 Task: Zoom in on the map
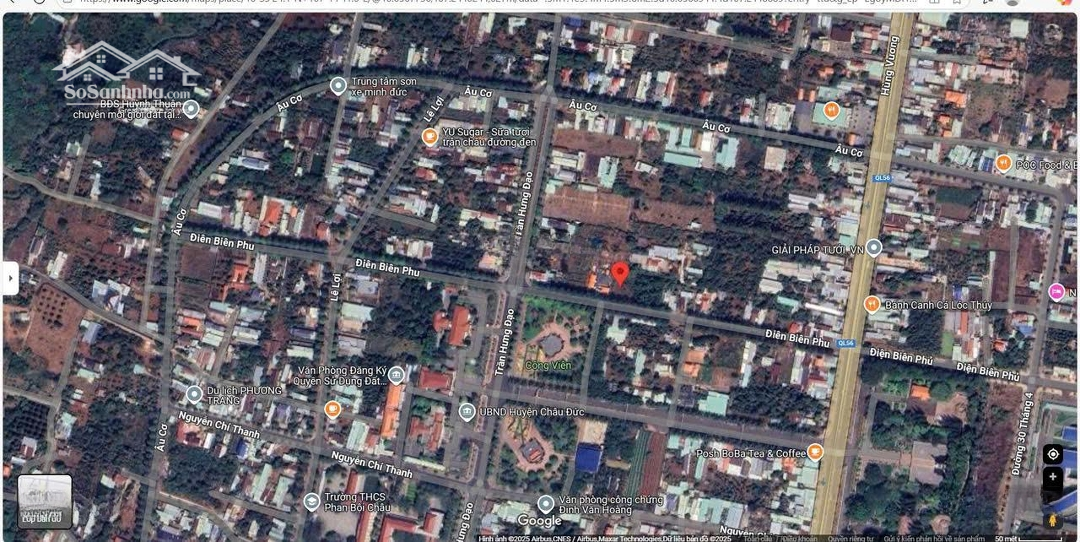(1052, 478)
